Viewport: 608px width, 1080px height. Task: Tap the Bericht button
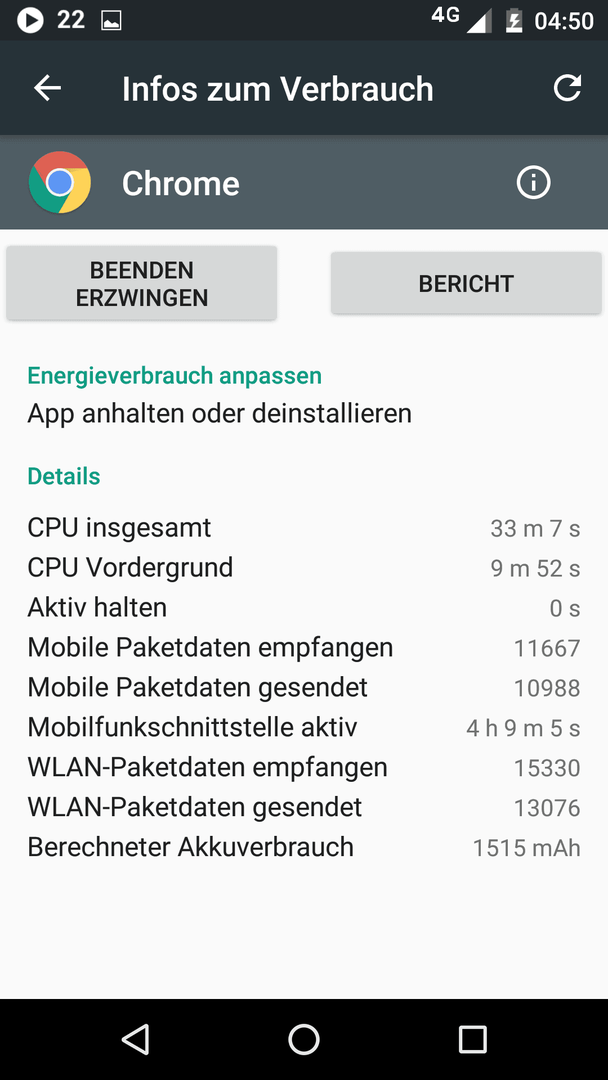click(x=466, y=283)
